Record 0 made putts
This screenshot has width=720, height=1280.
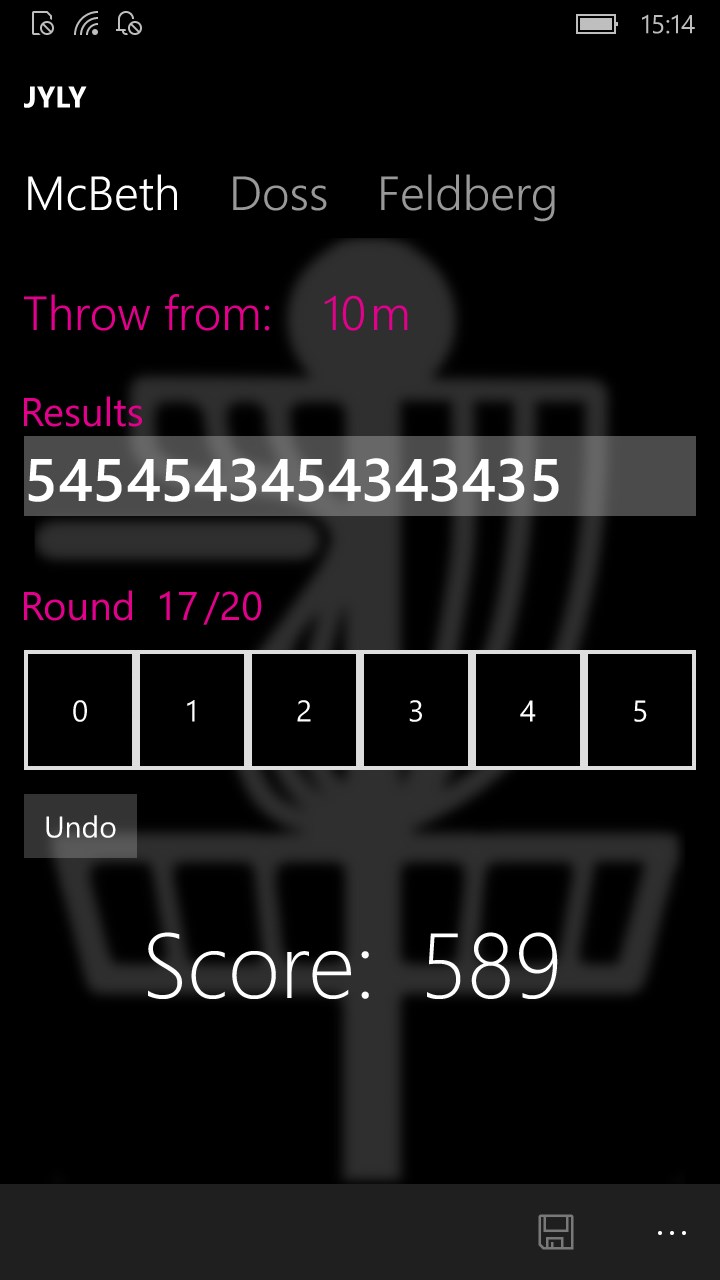pyautogui.click(x=80, y=711)
